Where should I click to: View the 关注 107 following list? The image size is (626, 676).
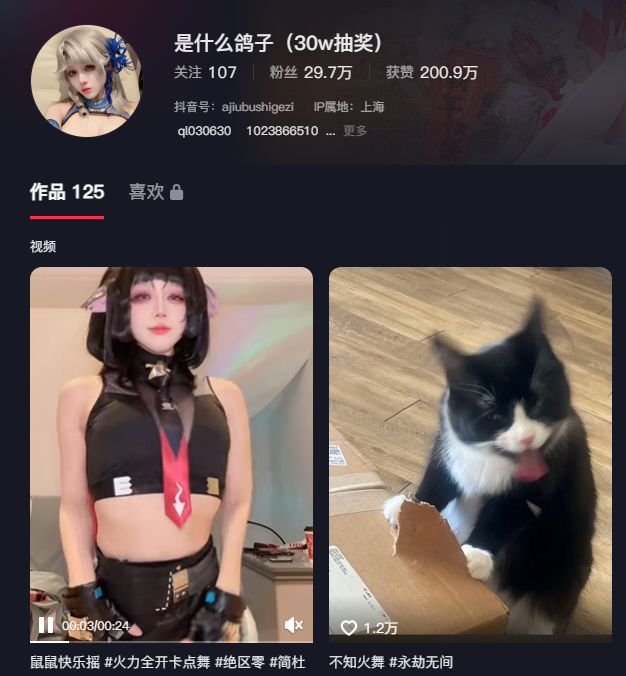[205, 72]
